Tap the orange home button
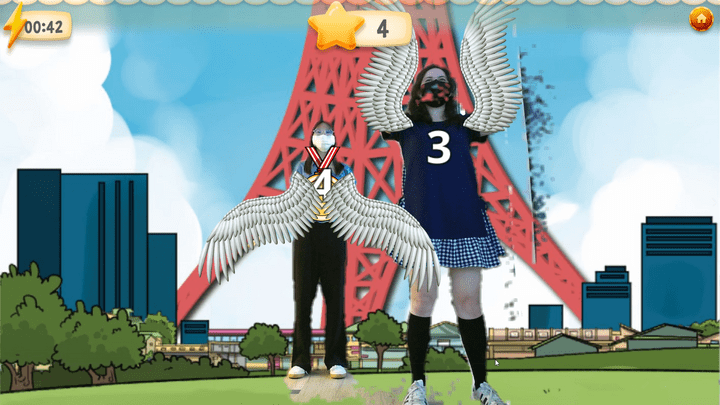Viewport: 720px width, 405px height. point(700,18)
